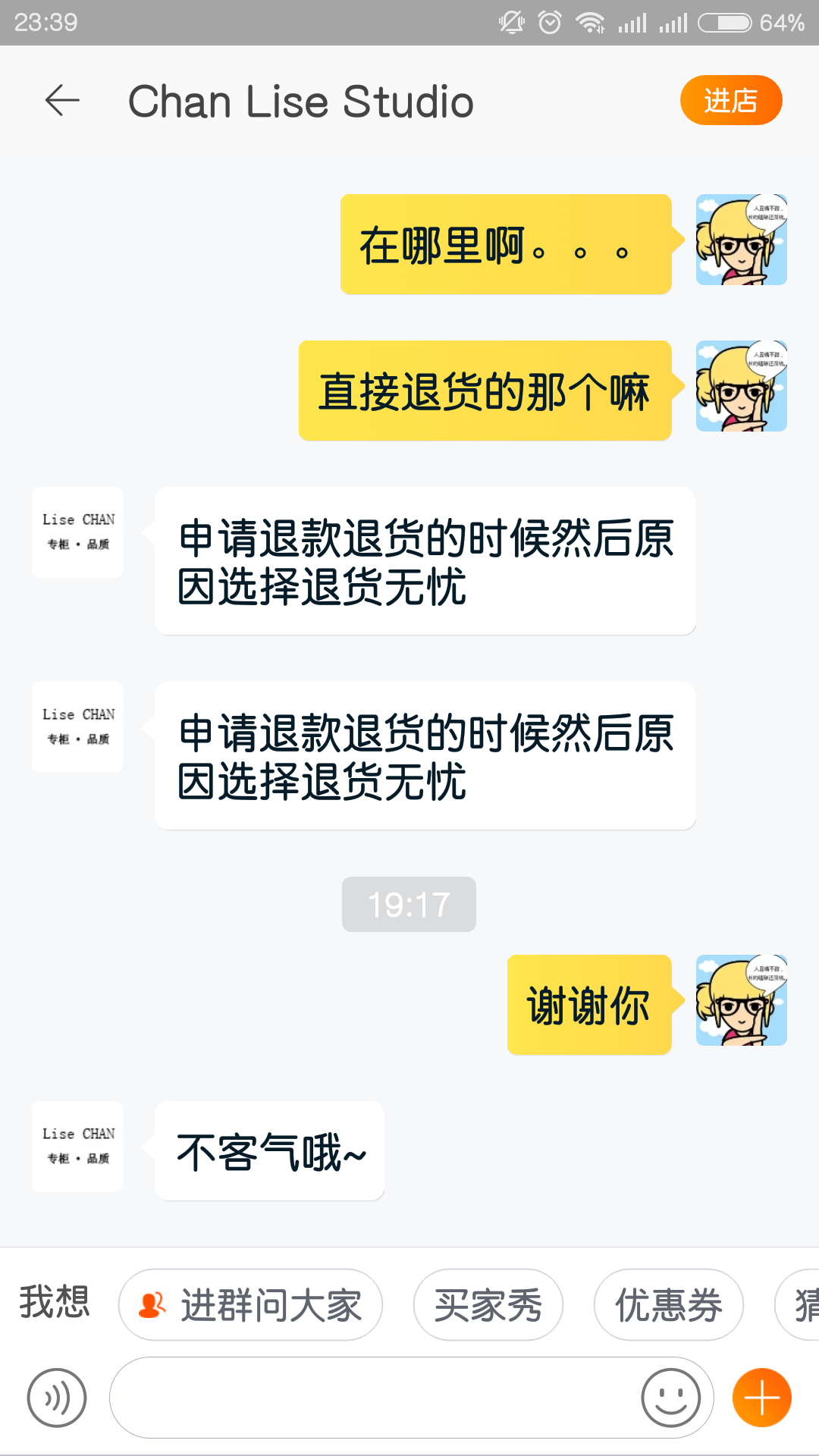
Task: Select the 进群问大家 chip
Action: (x=250, y=1304)
